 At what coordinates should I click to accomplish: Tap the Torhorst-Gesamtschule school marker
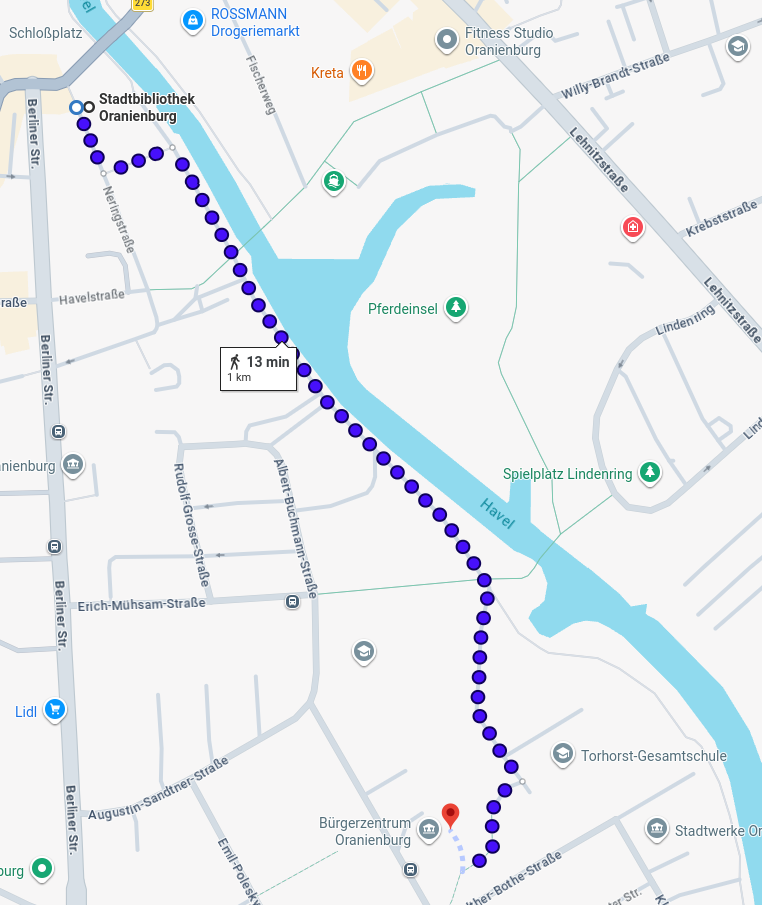[563, 755]
